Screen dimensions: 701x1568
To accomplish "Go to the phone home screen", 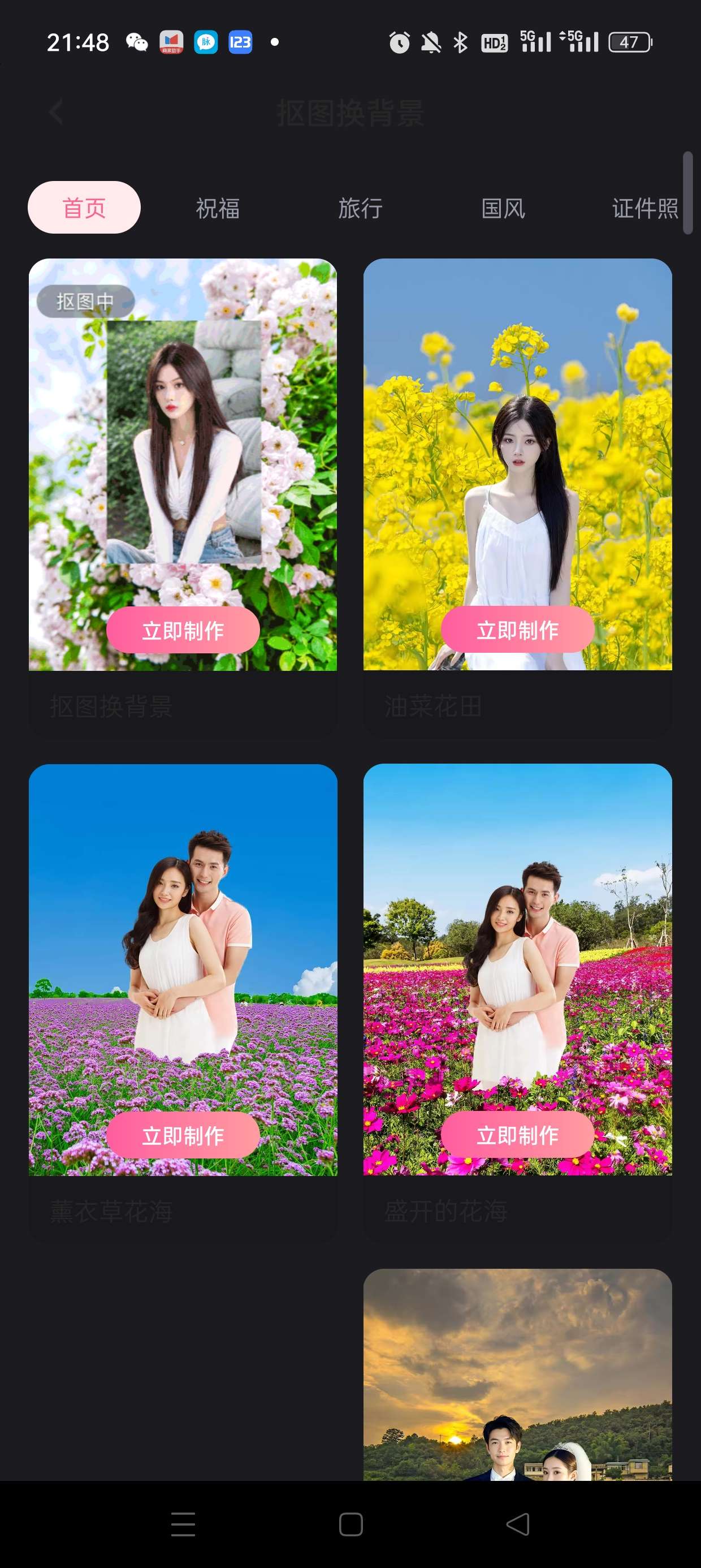I will pyautogui.click(x=350, y=1524).
